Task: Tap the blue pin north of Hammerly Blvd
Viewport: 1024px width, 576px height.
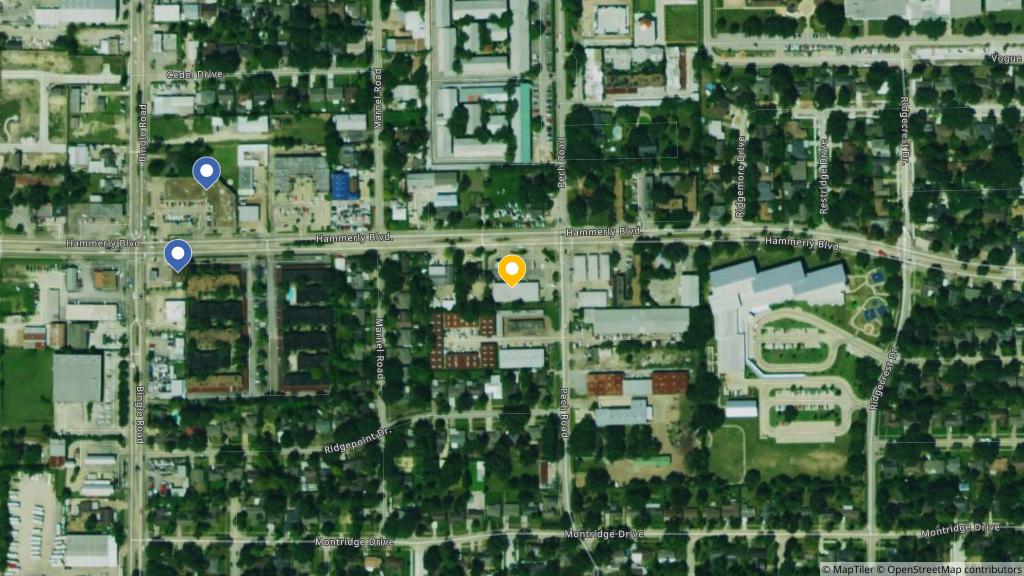Action: pyautogui.click(x=206, y=172)
